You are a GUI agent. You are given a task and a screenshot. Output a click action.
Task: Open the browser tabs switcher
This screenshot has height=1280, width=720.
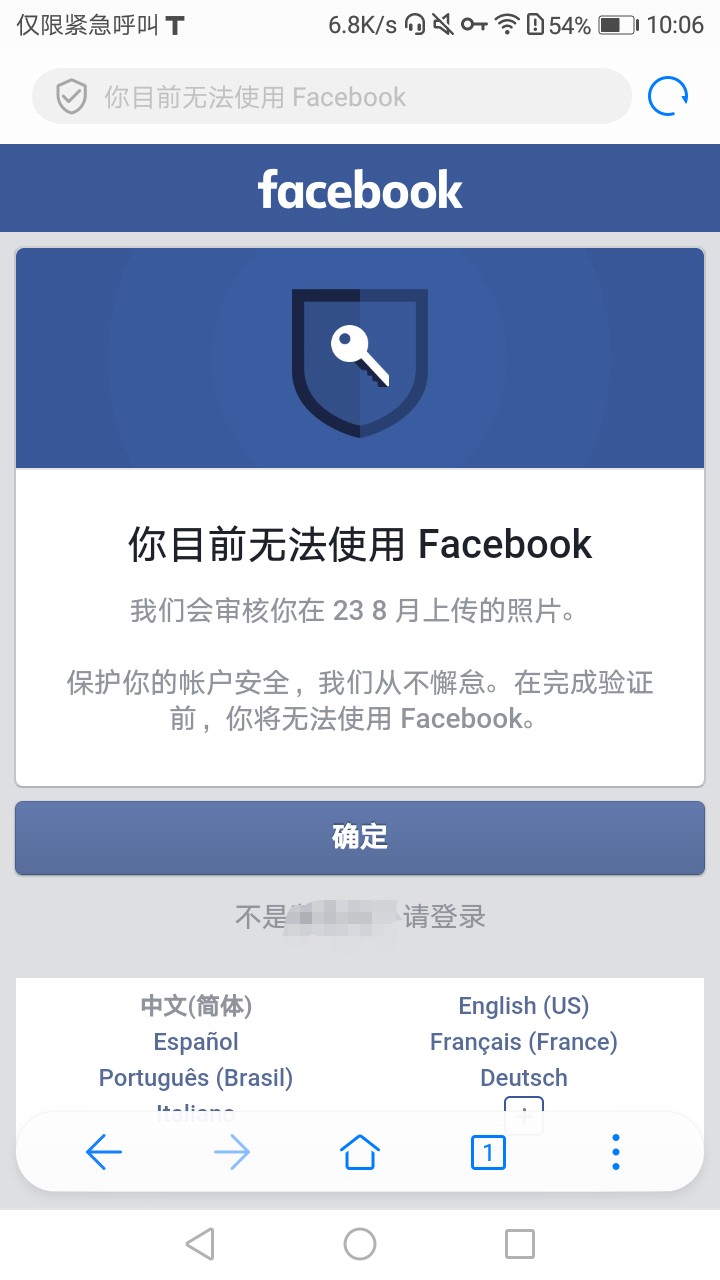coord(488,1153)
